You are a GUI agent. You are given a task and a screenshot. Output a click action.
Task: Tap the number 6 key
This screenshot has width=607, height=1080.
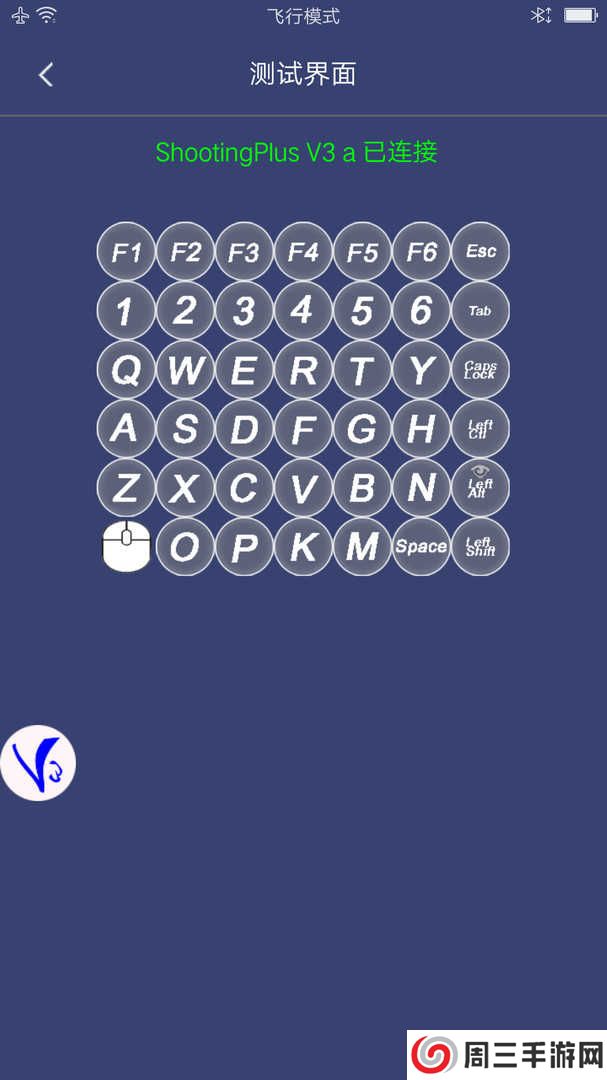421,311
